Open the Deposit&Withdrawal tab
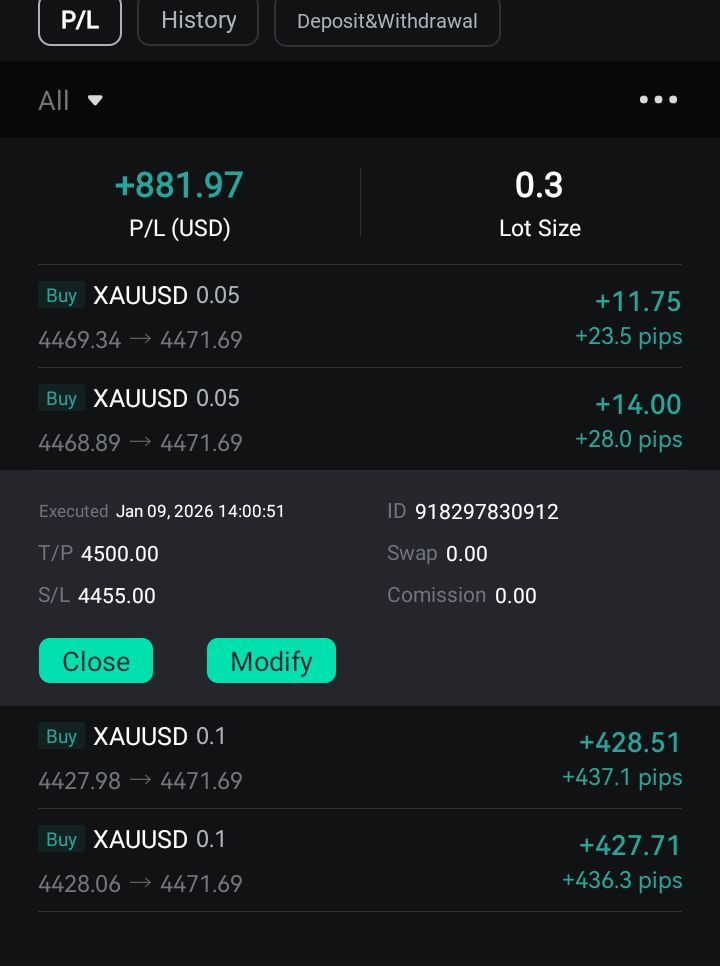The image size is (720, 966). click(387, 21)
